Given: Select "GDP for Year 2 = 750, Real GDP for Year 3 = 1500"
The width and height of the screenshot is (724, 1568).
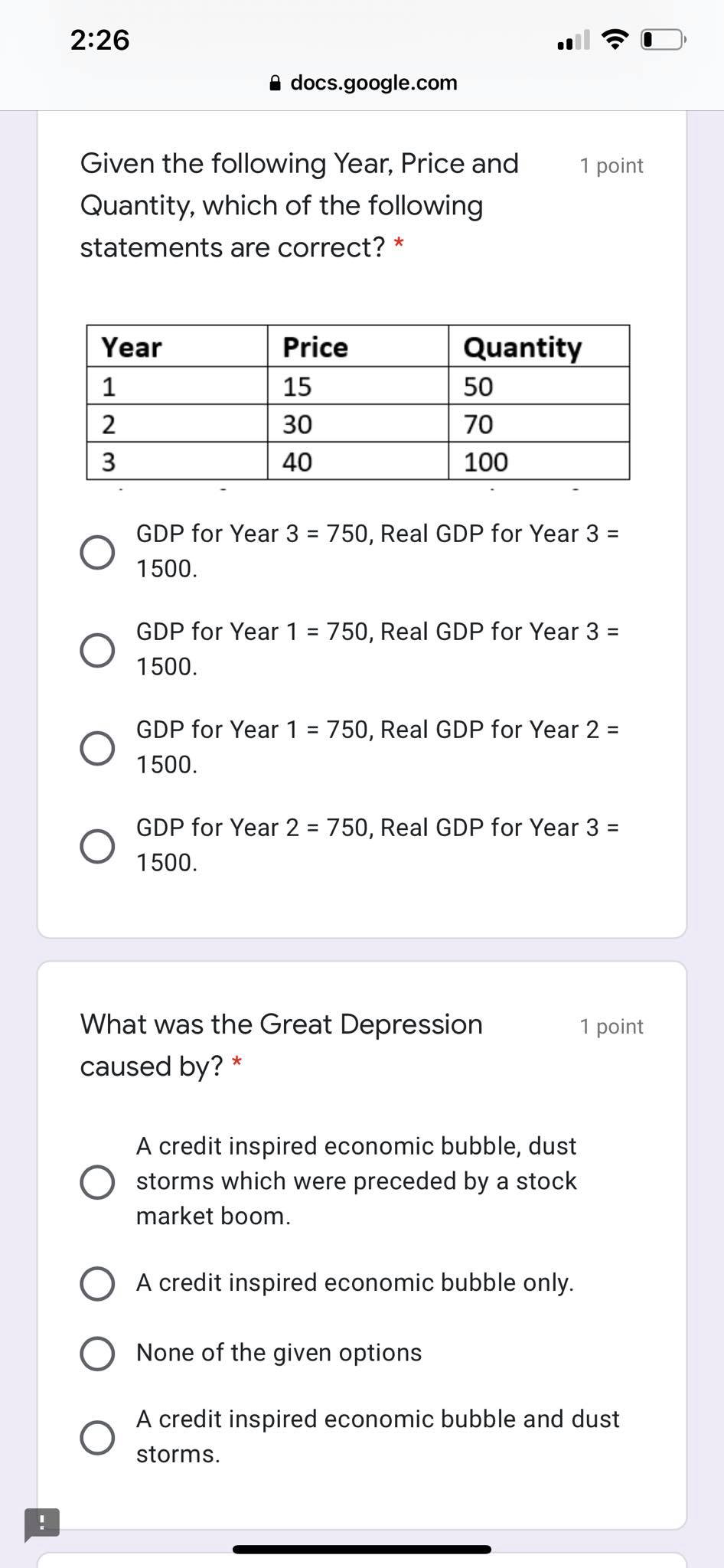Looking at the screenshot, I should [96, 844].
